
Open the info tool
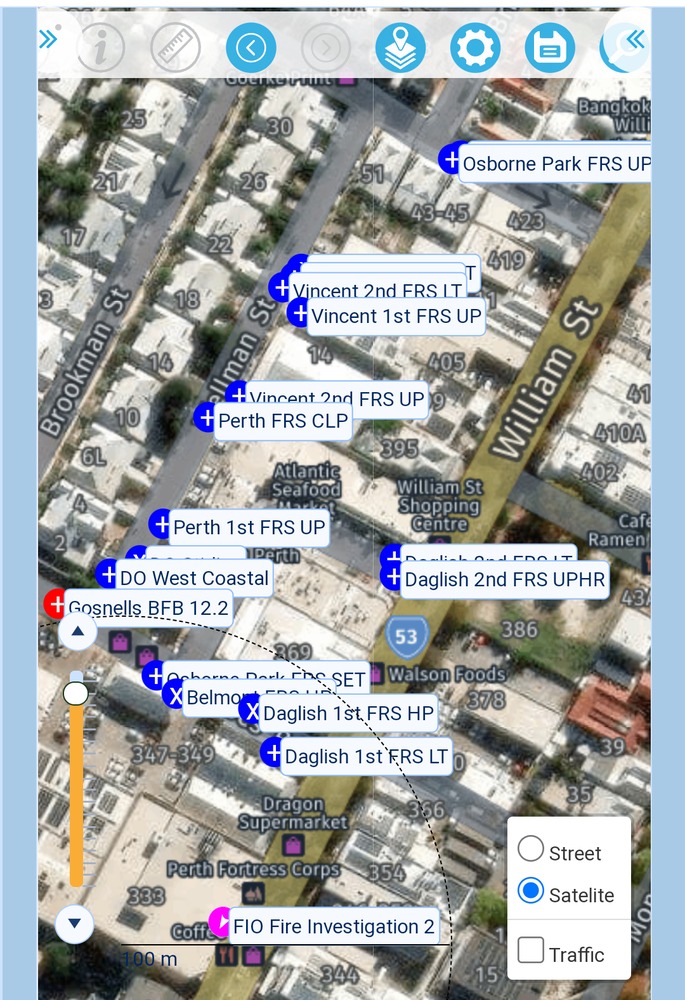point(101,47)
